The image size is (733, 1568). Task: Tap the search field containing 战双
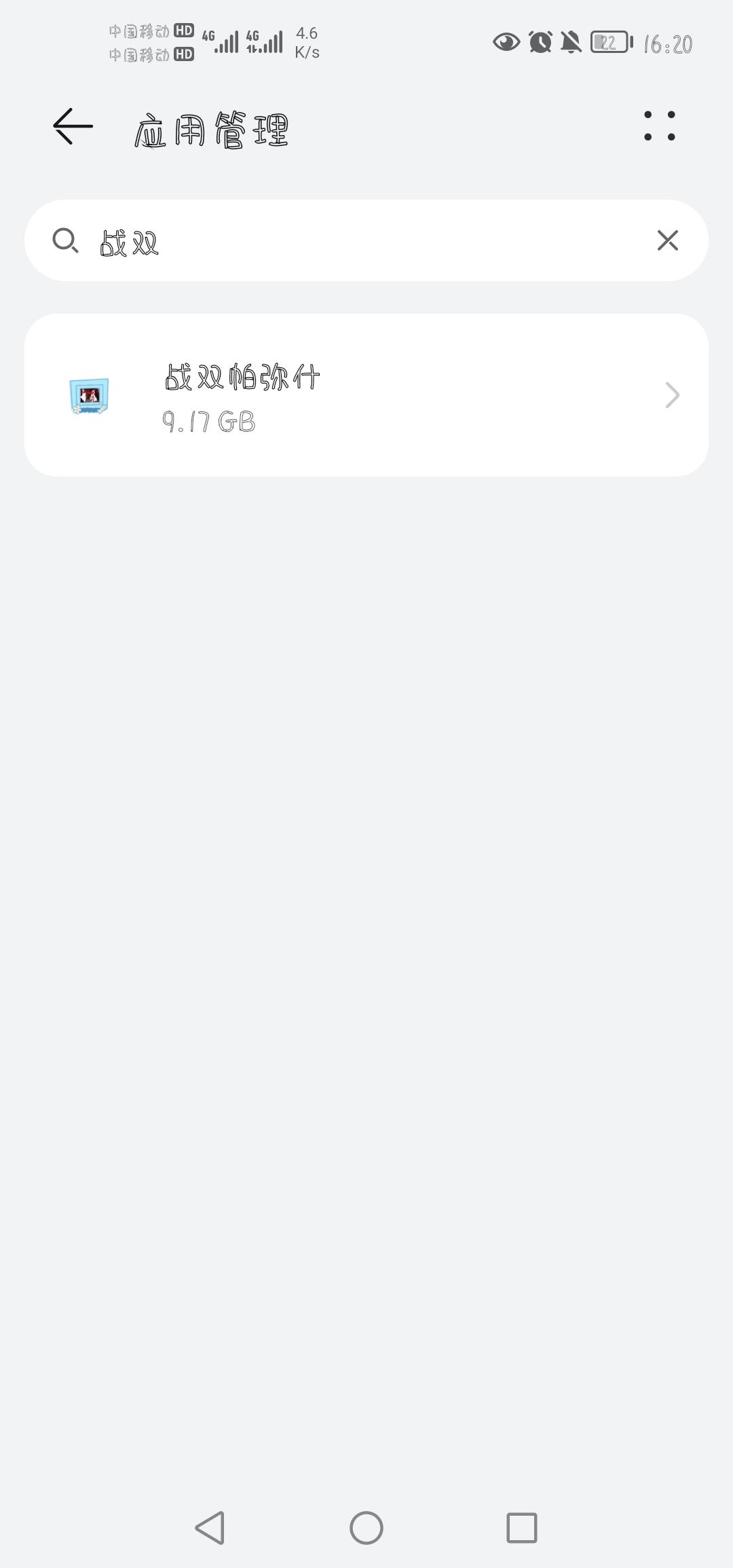(x=366, y=240)
